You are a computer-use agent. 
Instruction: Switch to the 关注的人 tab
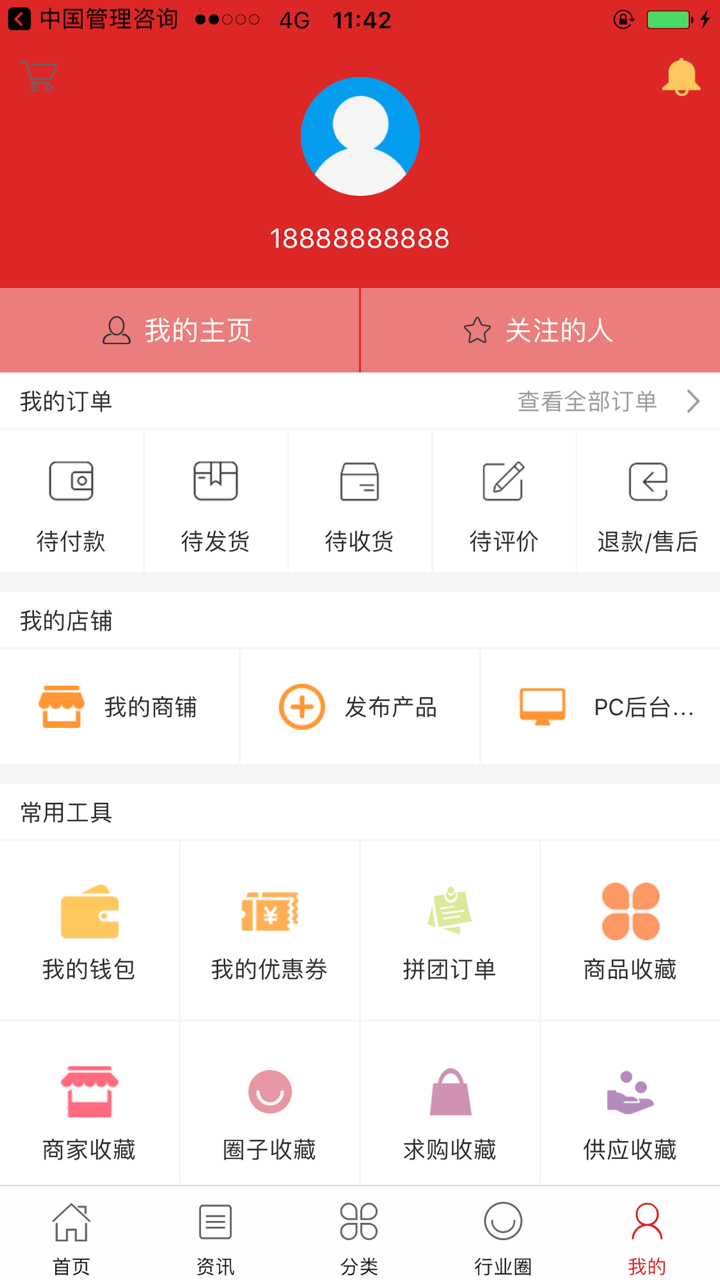540,330
